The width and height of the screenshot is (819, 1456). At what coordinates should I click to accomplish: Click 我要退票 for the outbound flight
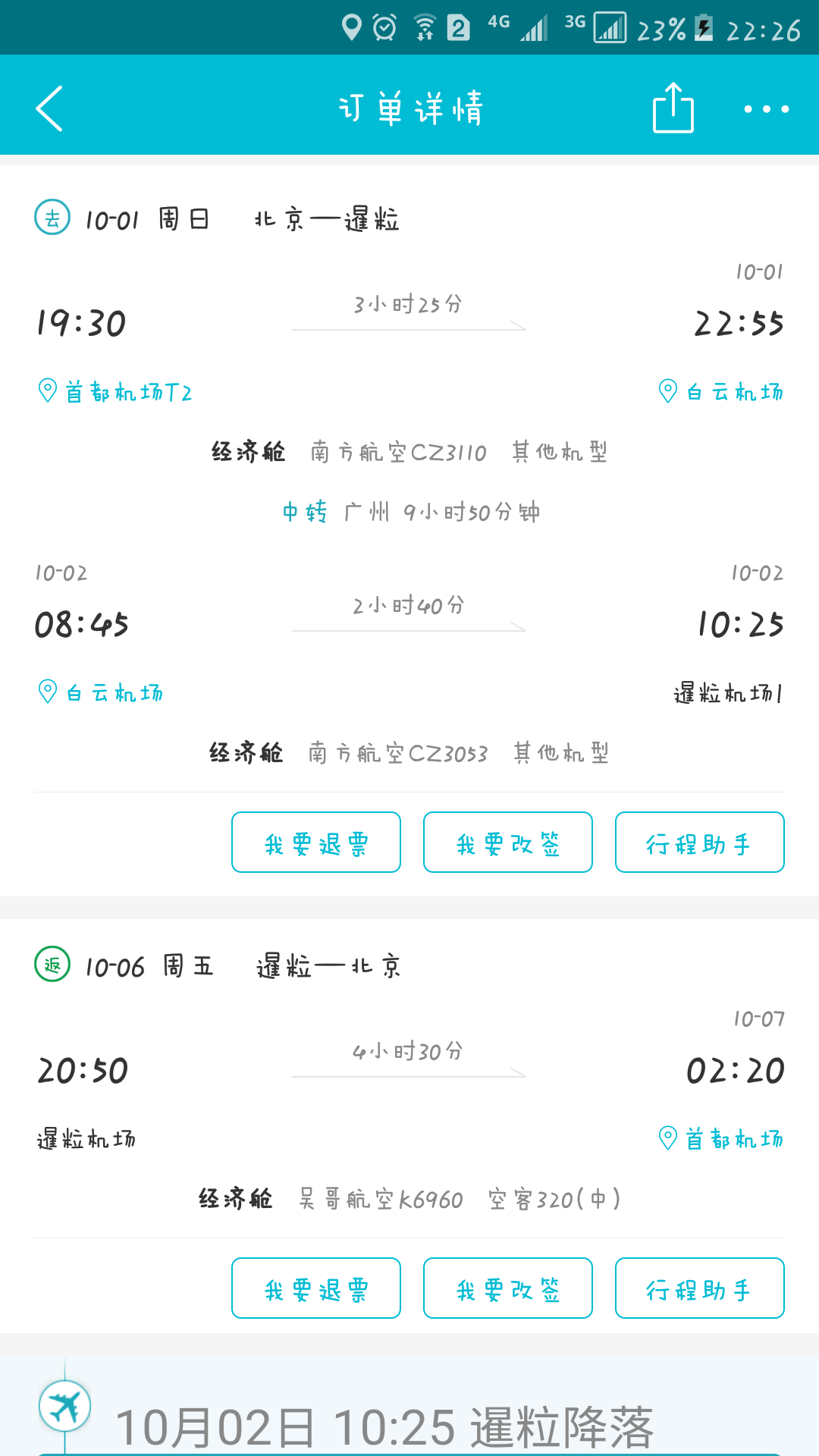(315, 842)
